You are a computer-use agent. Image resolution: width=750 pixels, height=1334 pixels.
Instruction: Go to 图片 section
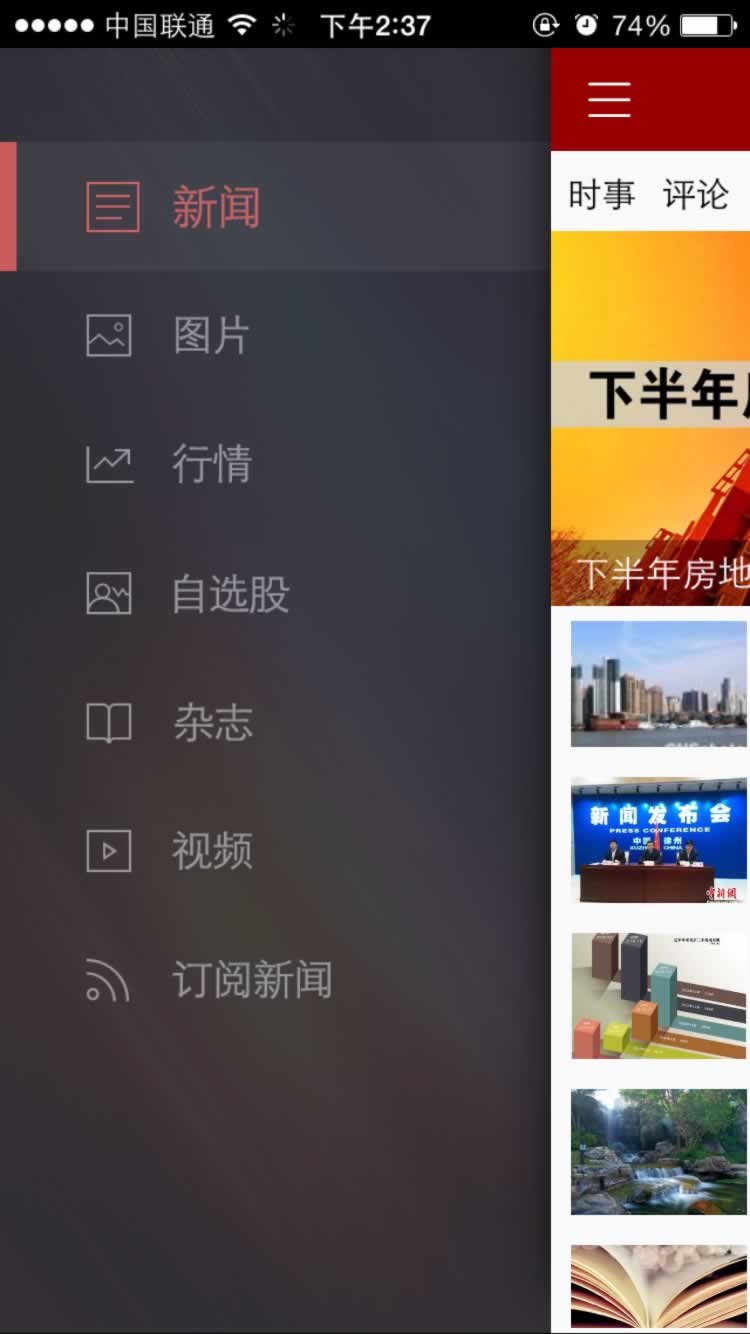210,336
